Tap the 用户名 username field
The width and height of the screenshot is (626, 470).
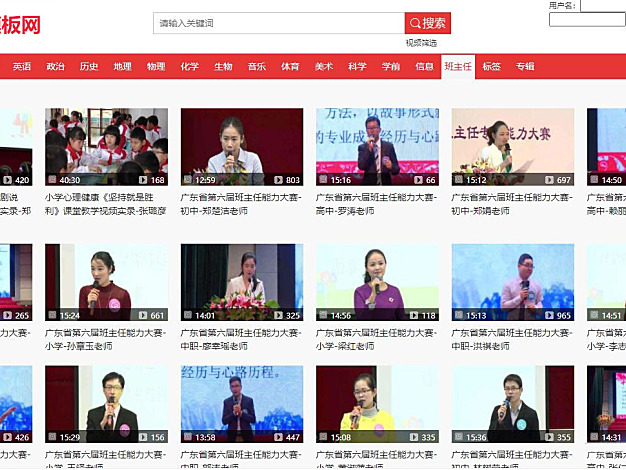[602, 5]
